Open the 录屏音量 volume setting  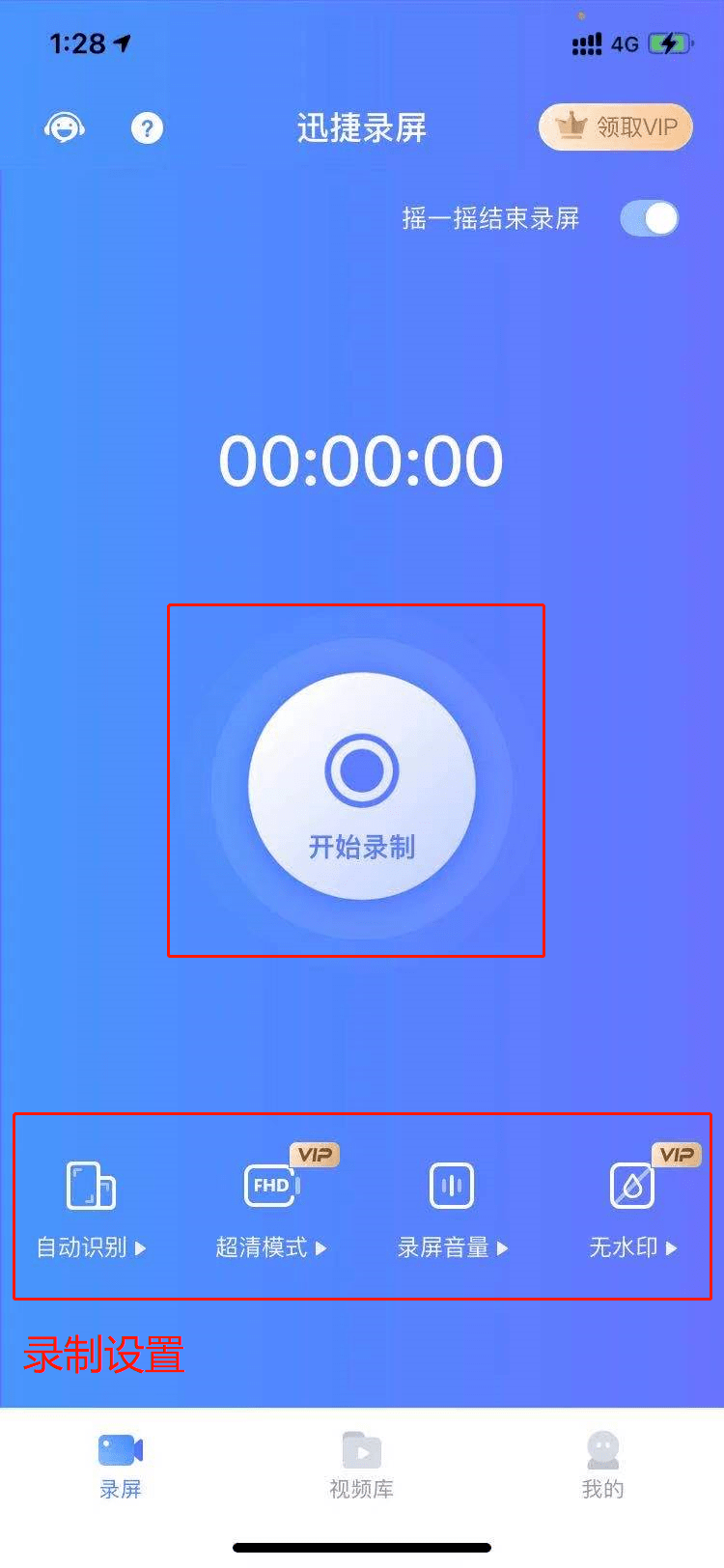[452, 1209]
